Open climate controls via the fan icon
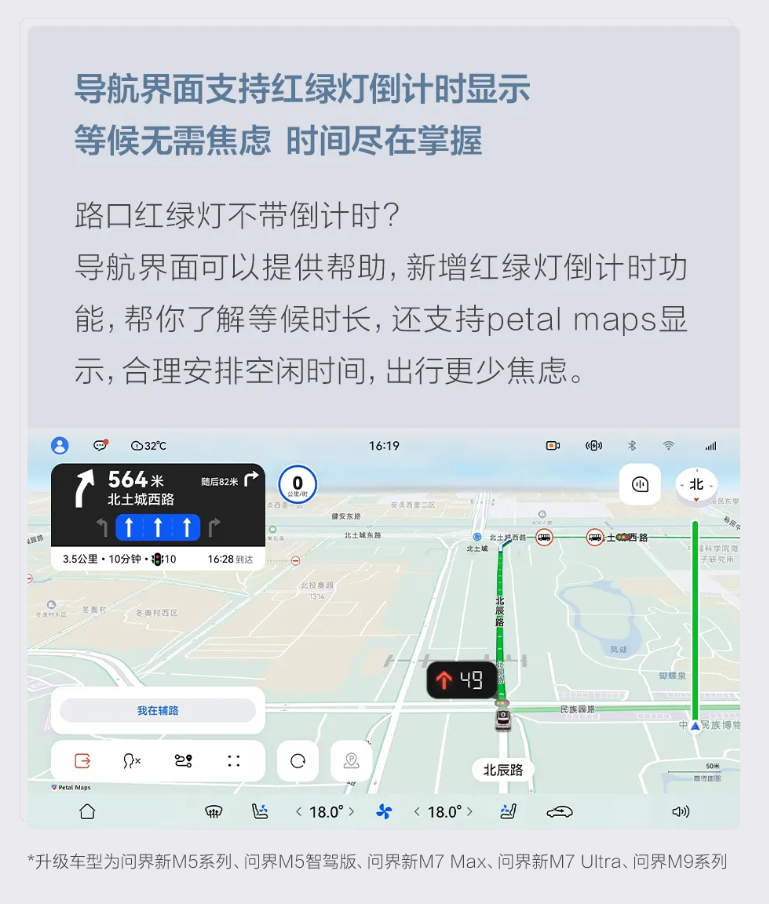 pyautogui.click(x=384, y=811)
